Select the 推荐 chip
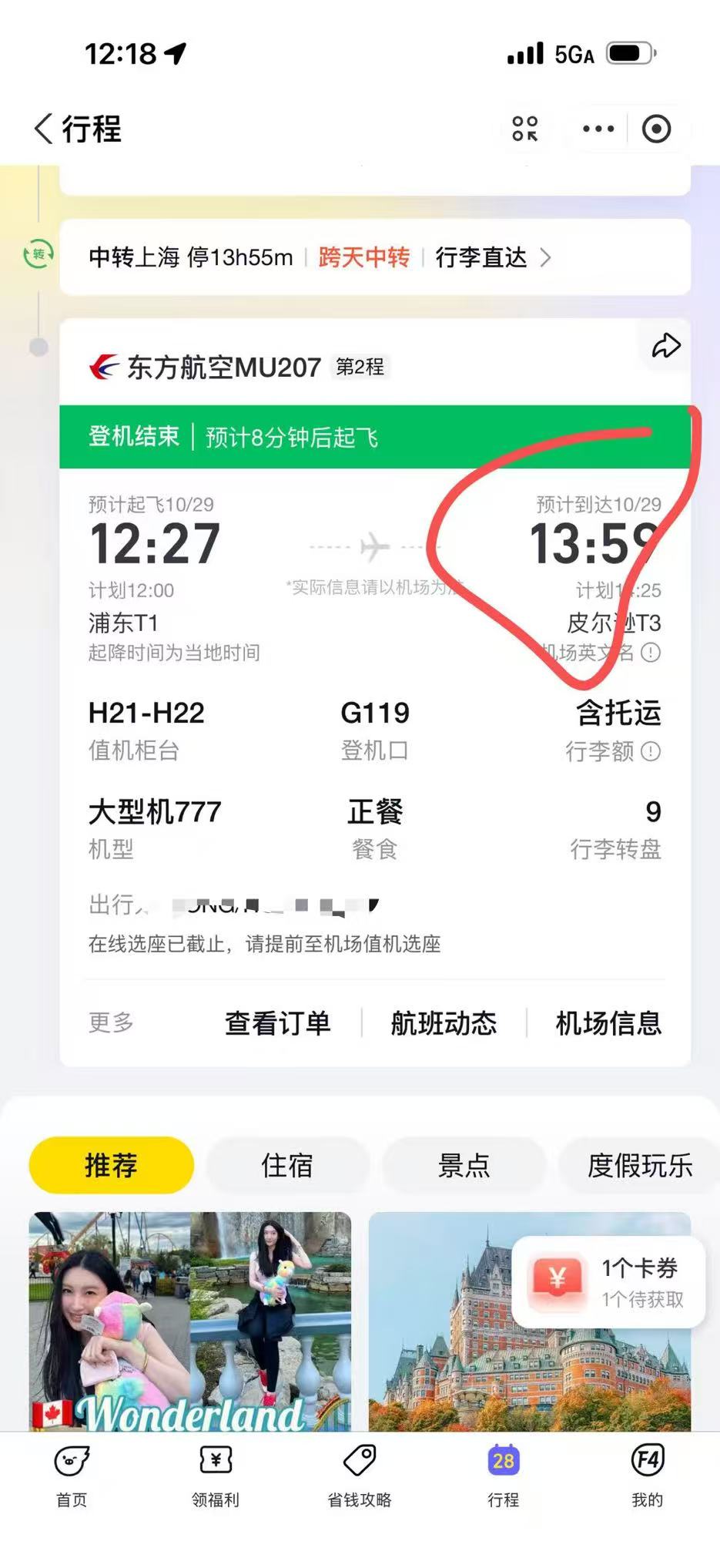Image resolution: width=720 pixels, height=1568 pixels. [111, 1165]
